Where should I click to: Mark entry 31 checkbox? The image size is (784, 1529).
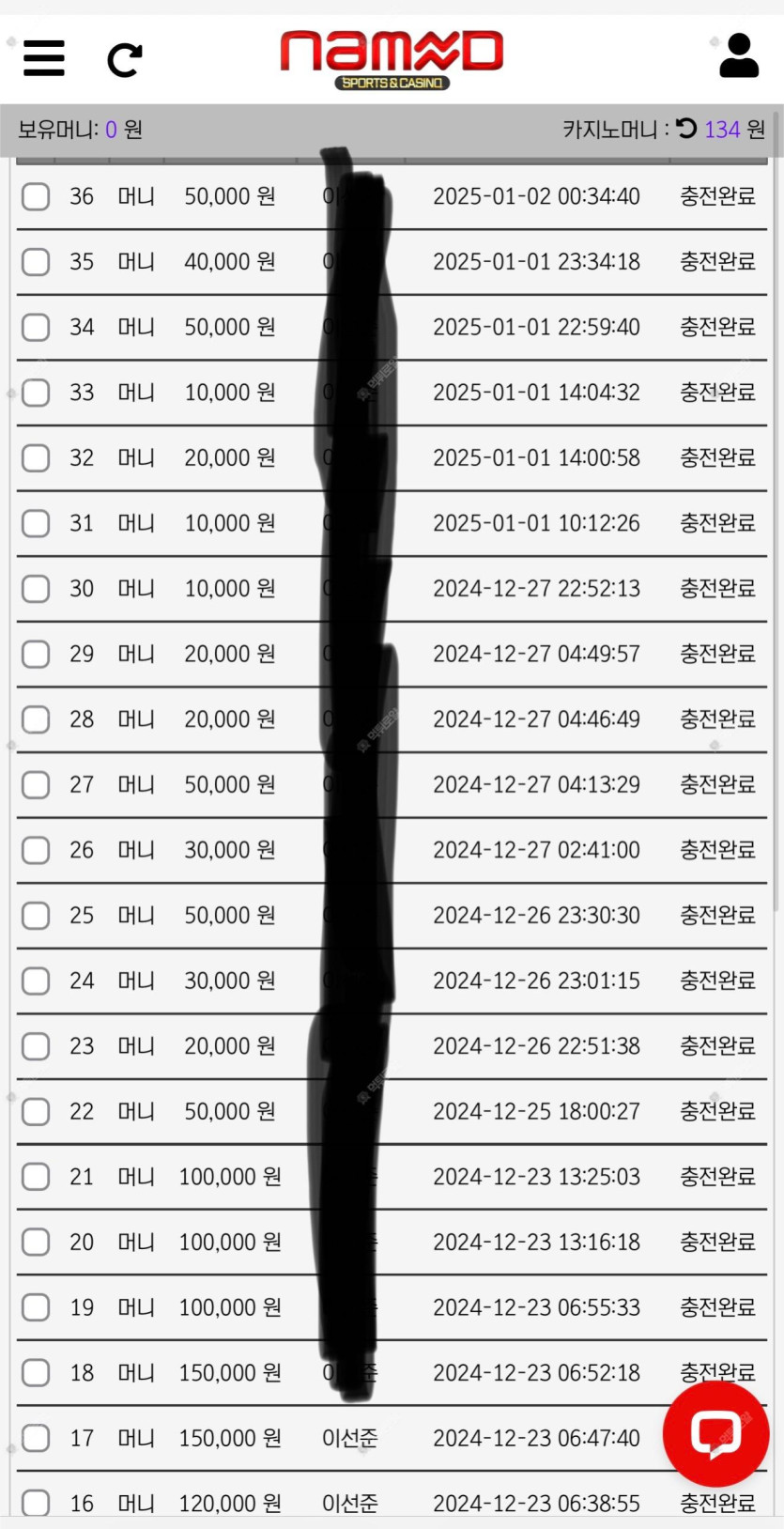point(36,523)
